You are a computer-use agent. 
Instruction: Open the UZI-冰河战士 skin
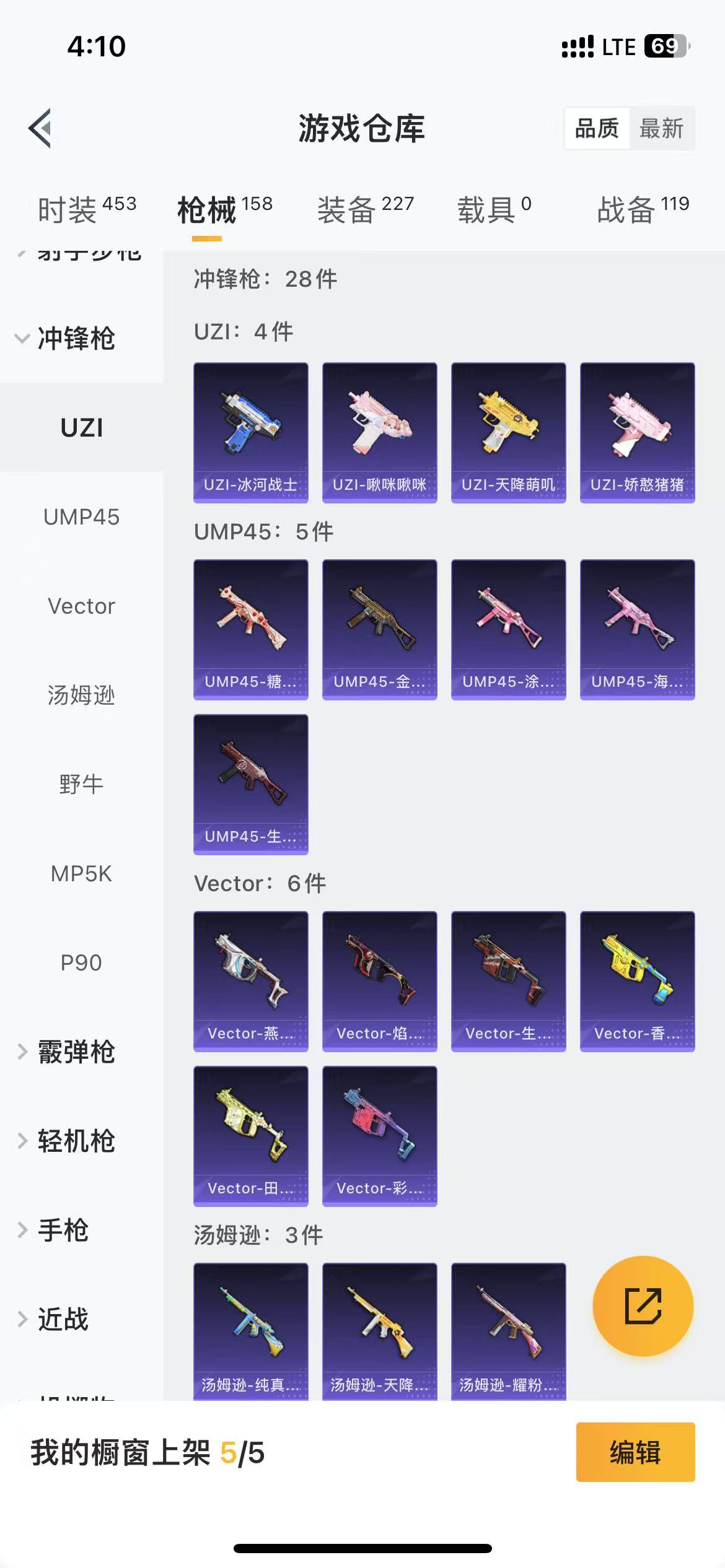point(251,432)
